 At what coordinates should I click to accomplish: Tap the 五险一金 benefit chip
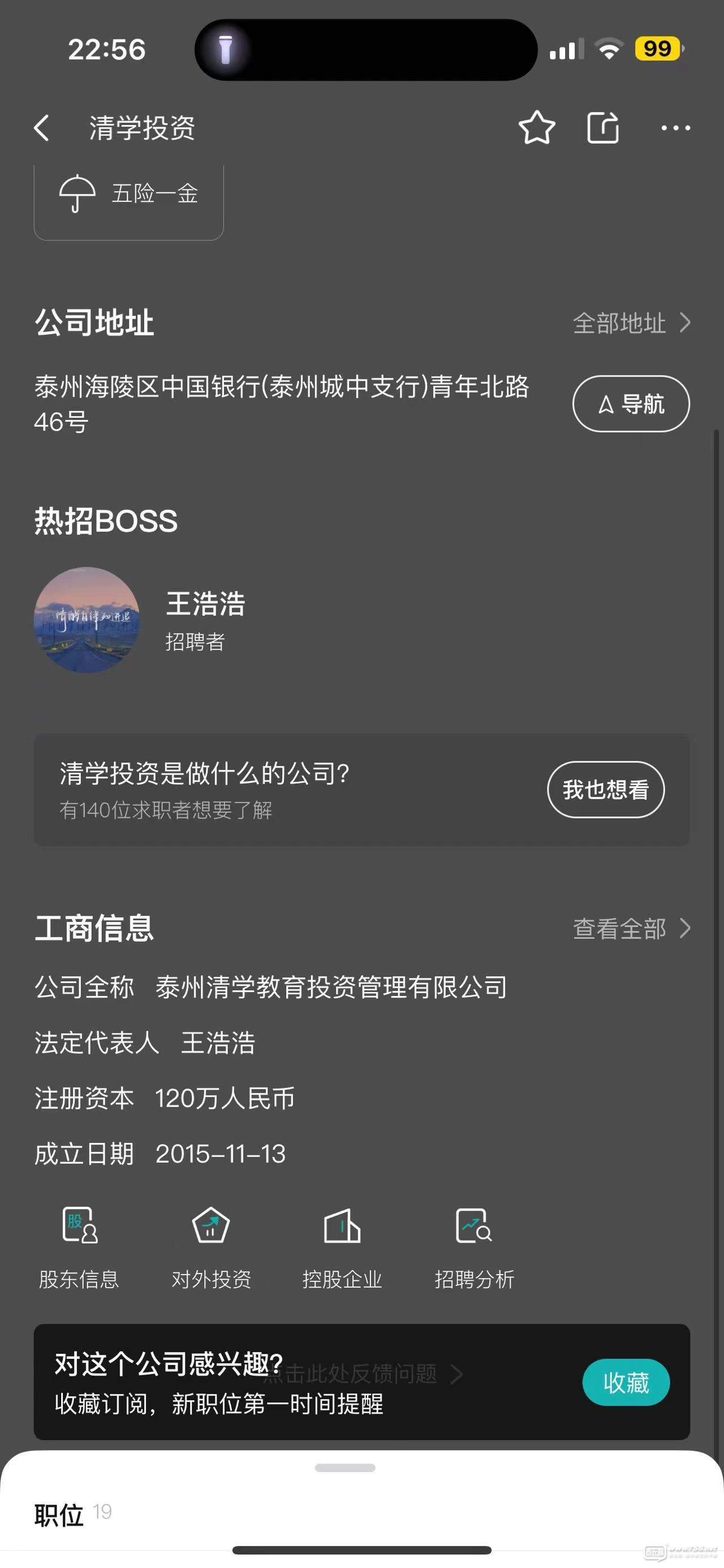(128, 195)
